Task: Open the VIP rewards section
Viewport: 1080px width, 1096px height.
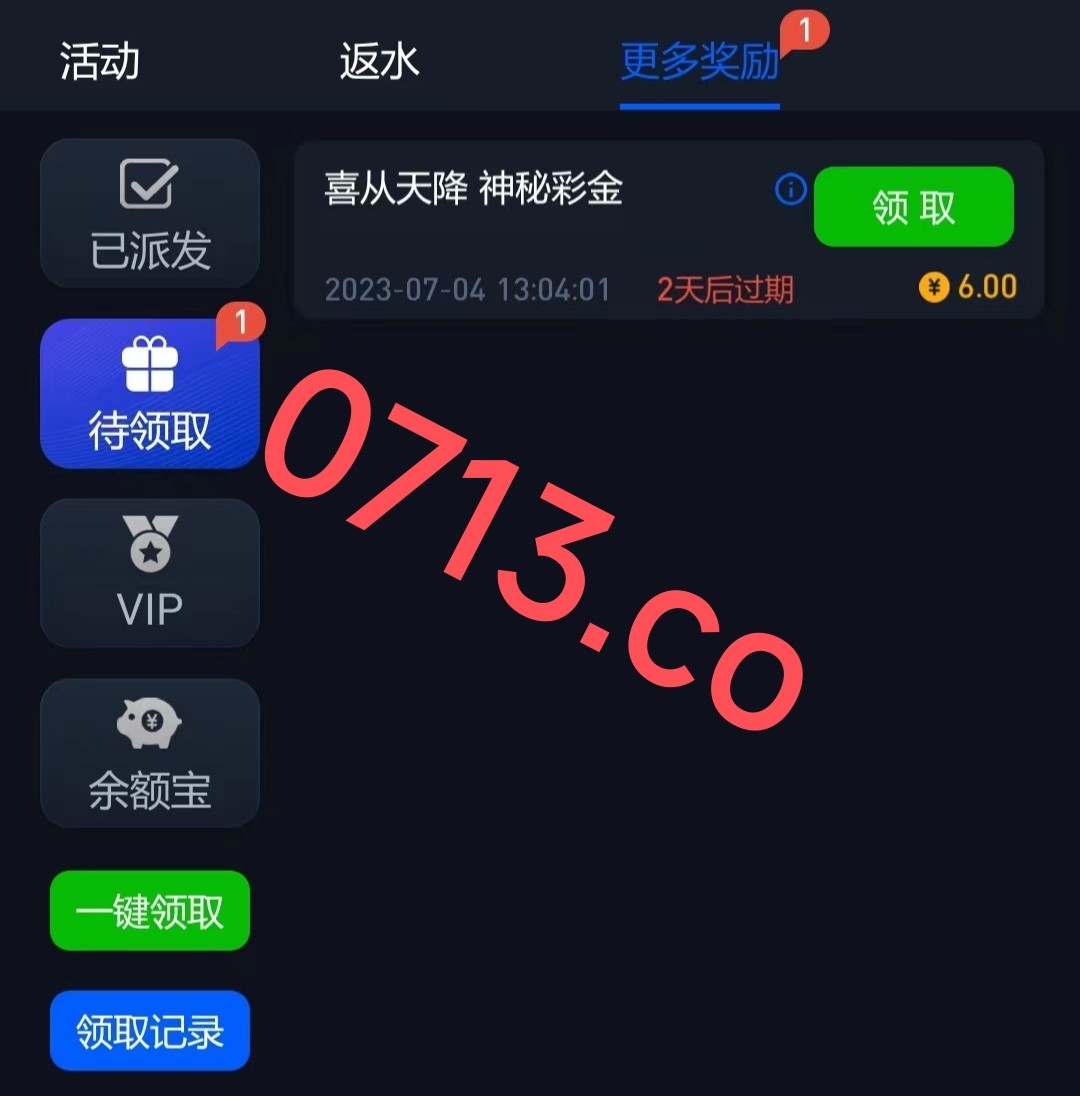Action: point(150,574)
